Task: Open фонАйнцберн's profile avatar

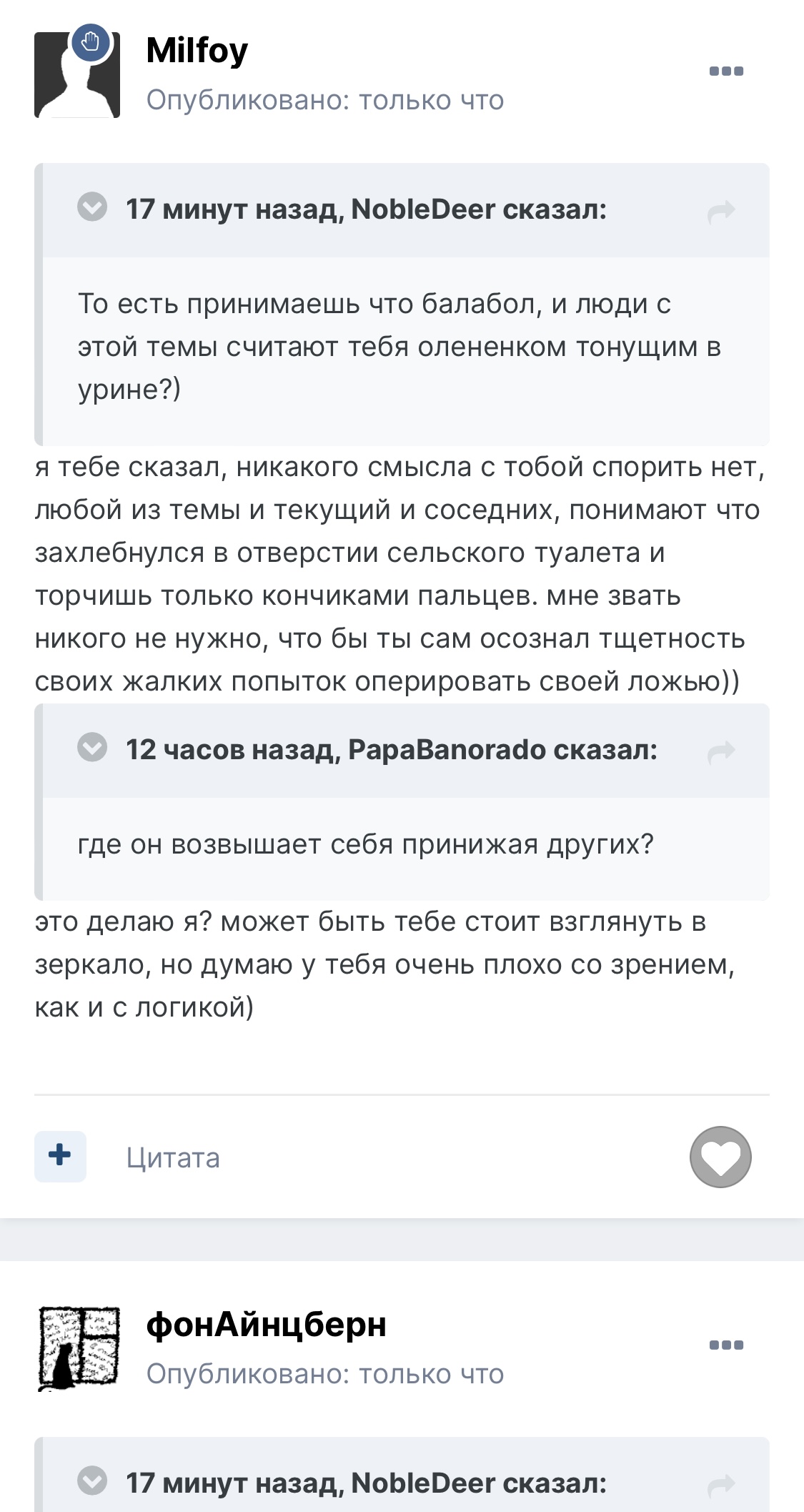Action: pyautogui.click(x=77, y=1348)
